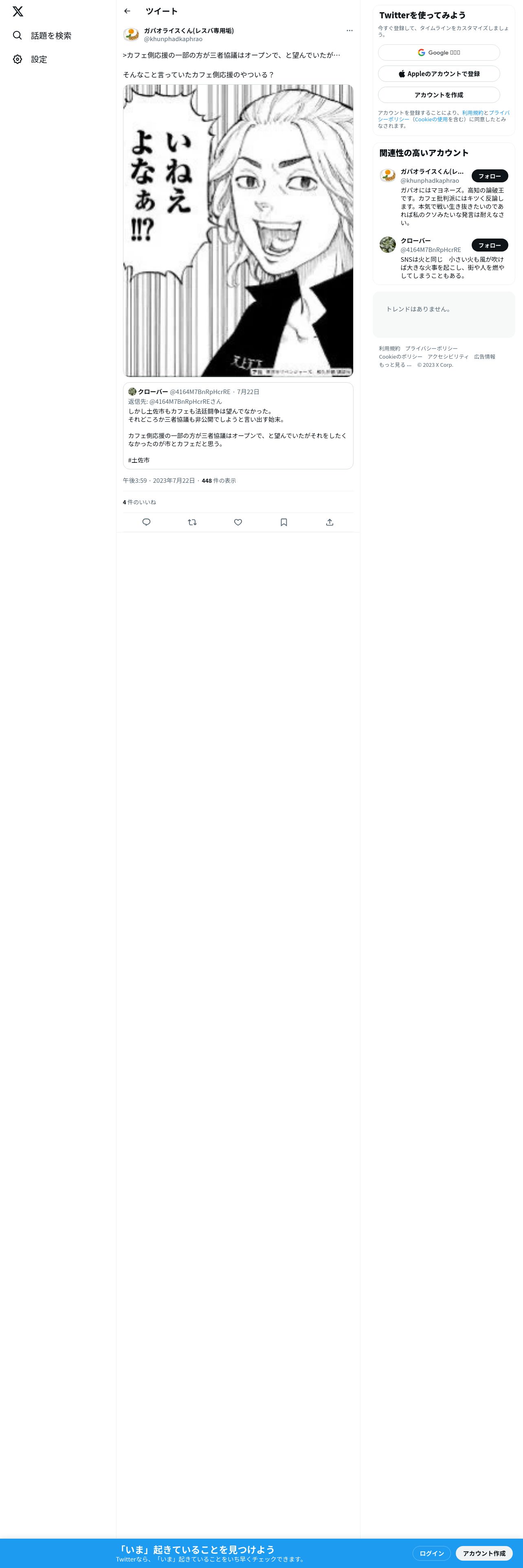Share this tweet

(x=330, y=522)
